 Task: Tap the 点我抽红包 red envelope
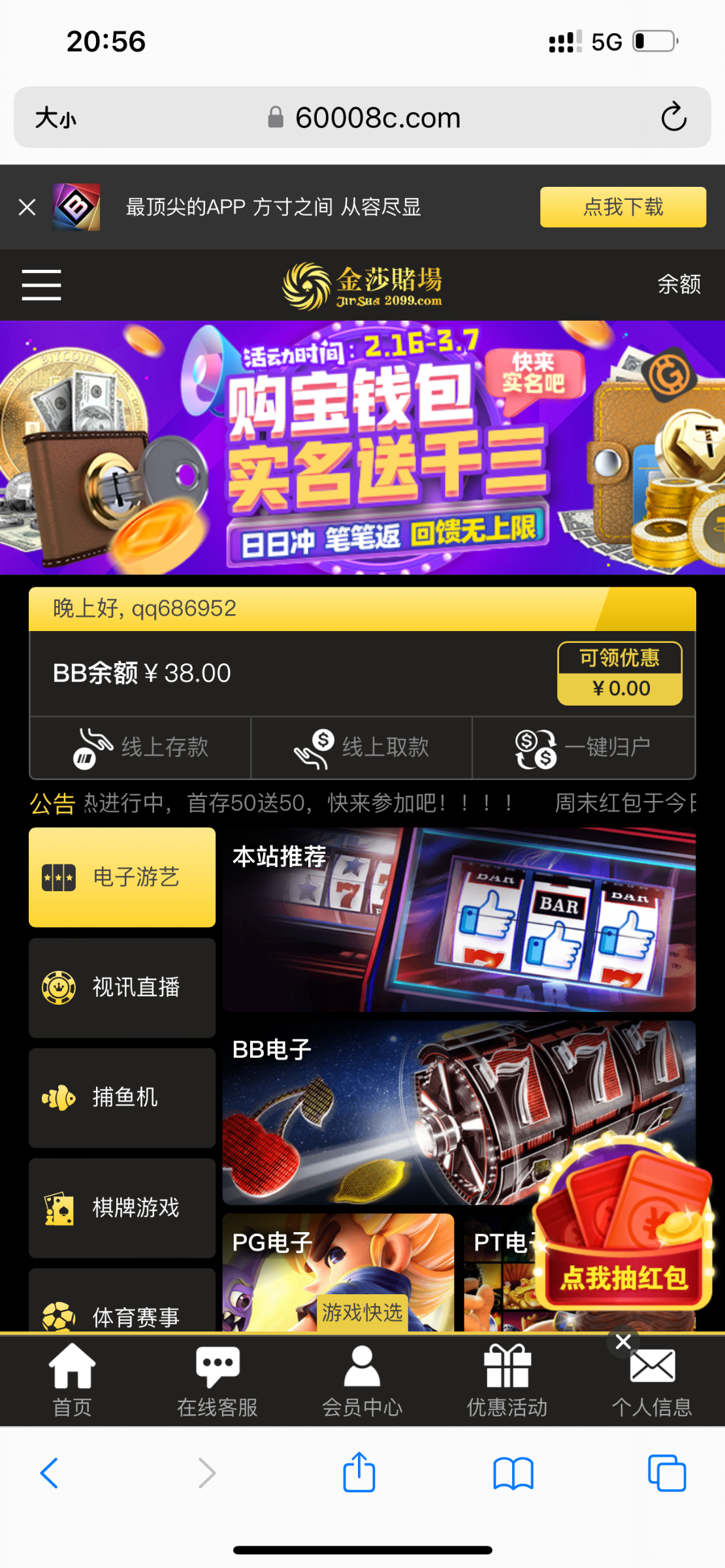click(624, 1241)
